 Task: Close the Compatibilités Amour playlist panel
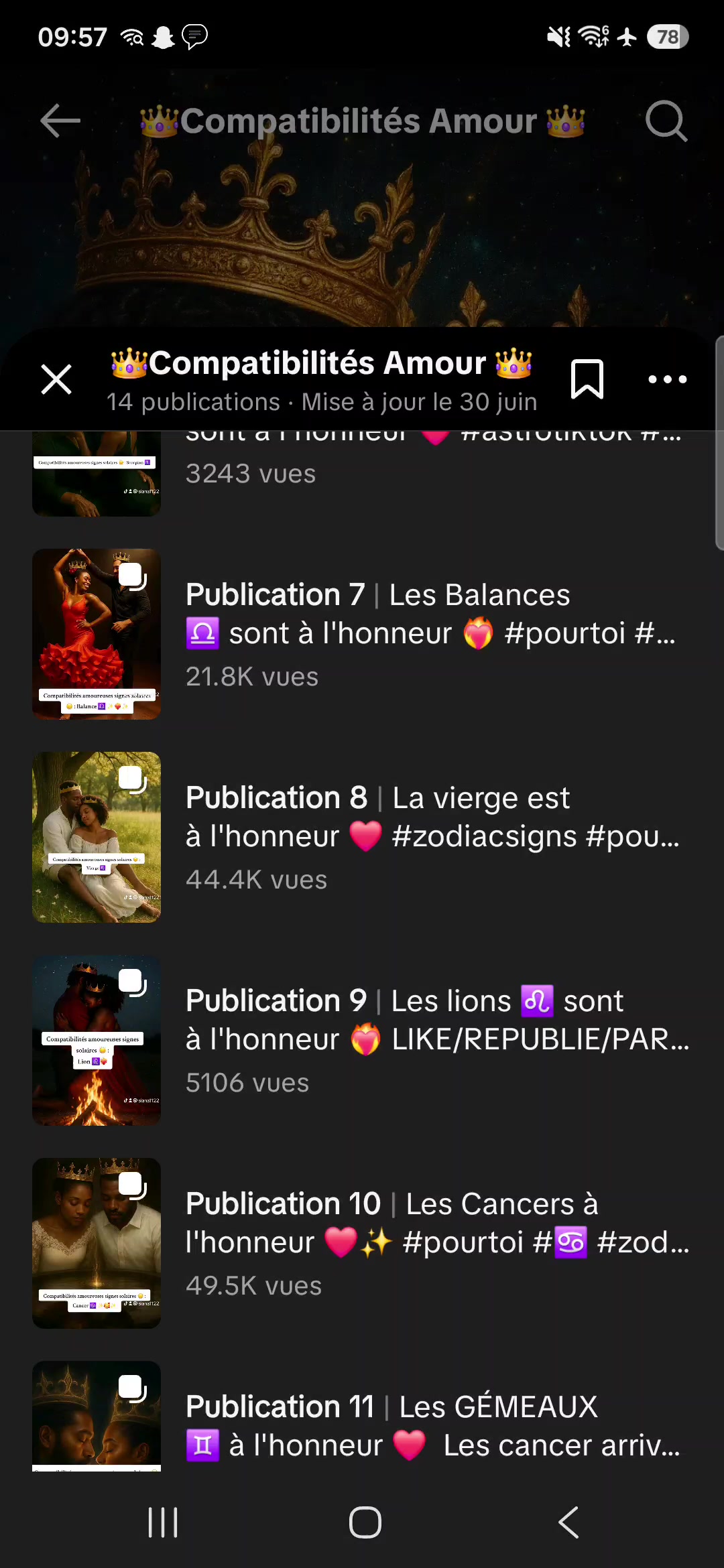[x=56, y=379]
